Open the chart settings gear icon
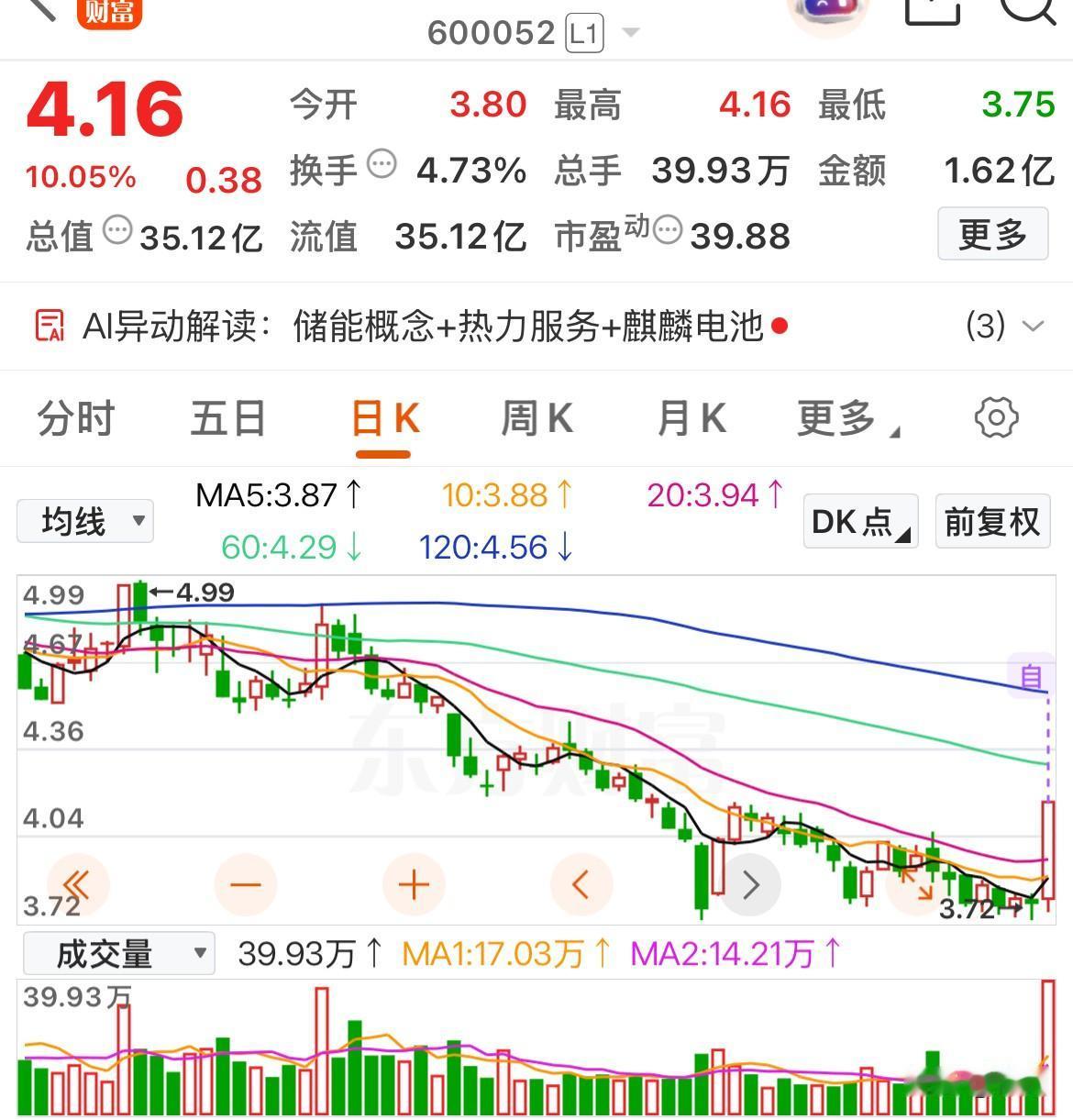The image size is (1073, 1120). click(x=996, y=417)
